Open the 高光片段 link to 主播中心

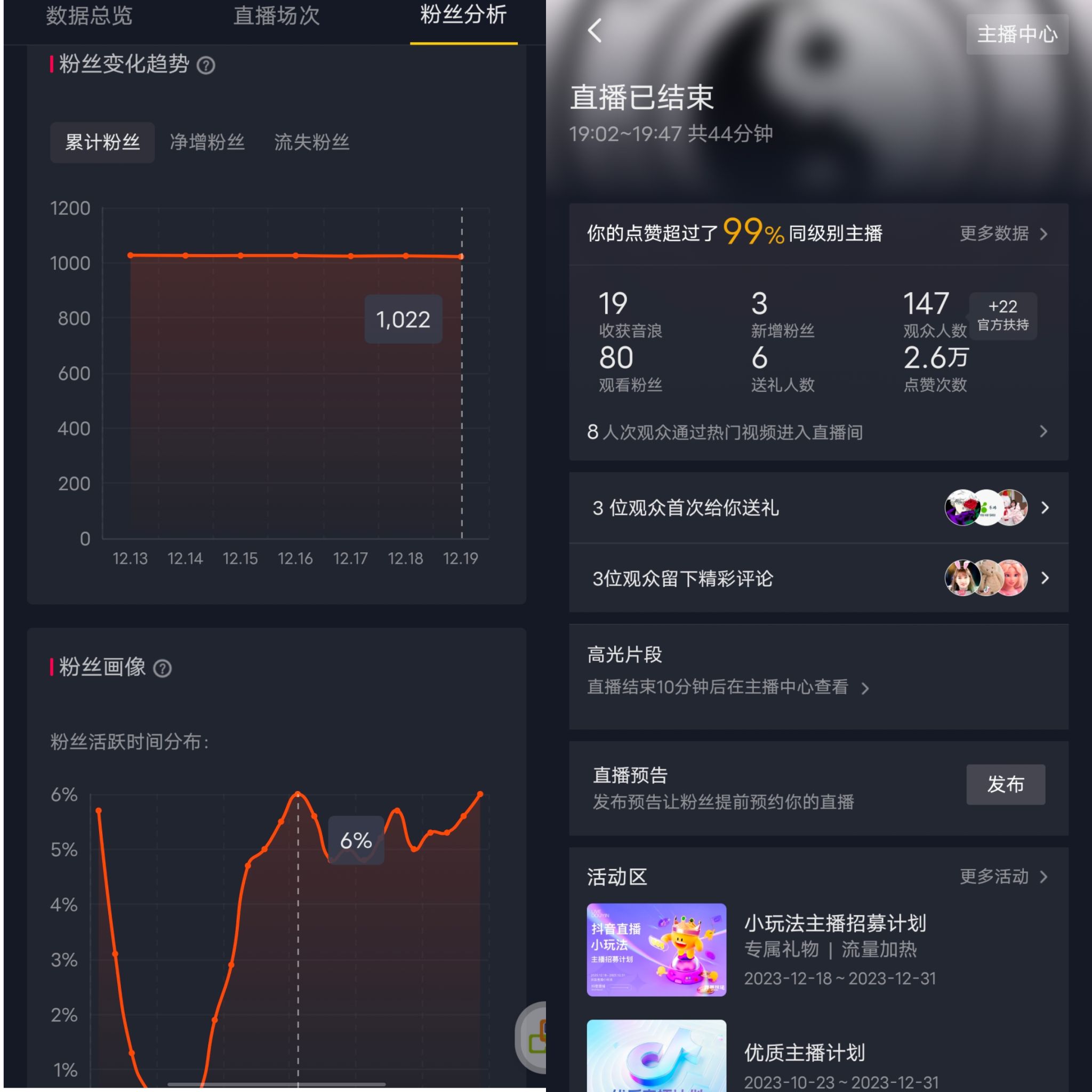[727, 687]
